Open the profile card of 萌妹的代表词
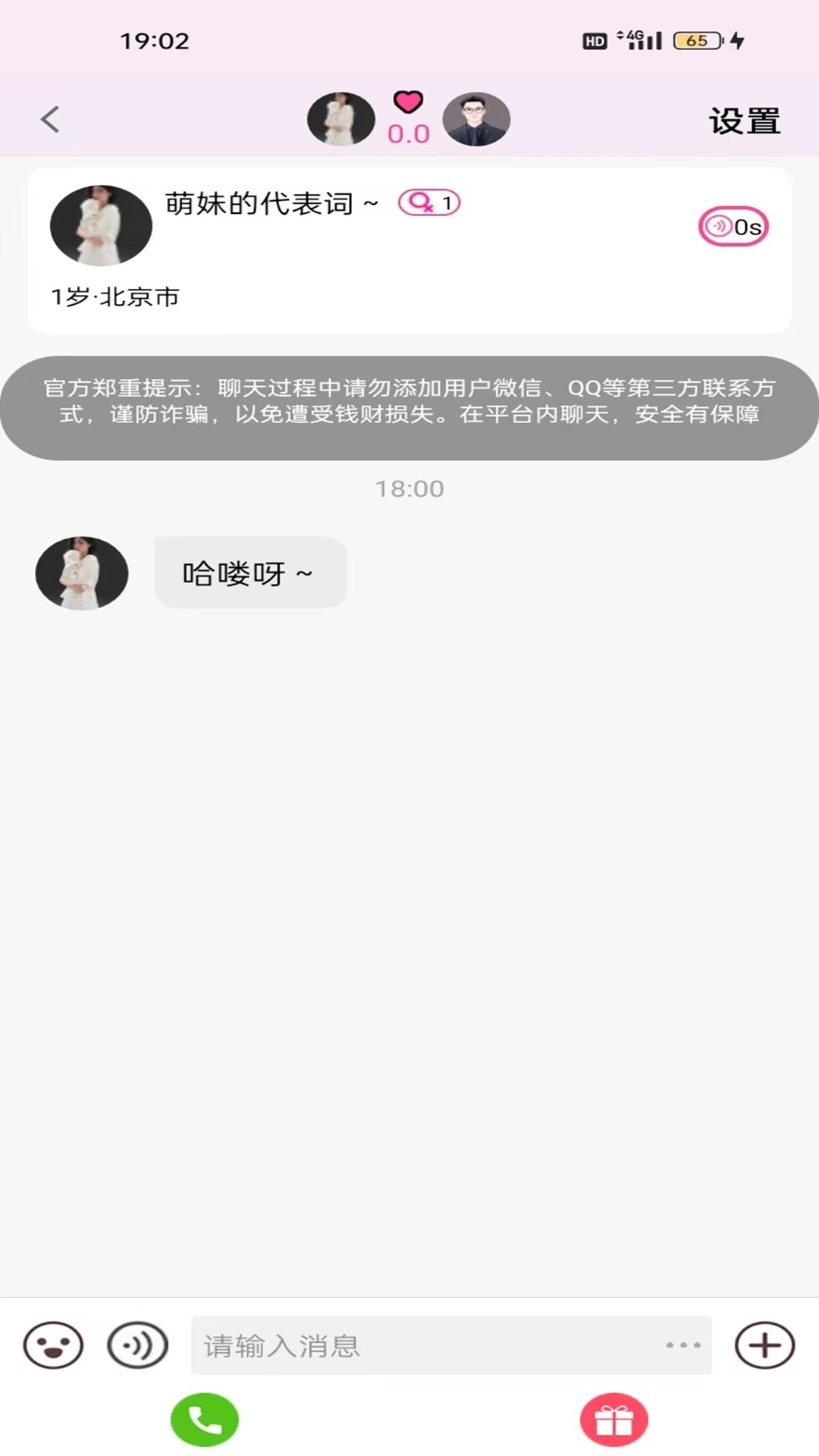The height and width of the screenshot is (1456, 819). coord(101,226)
